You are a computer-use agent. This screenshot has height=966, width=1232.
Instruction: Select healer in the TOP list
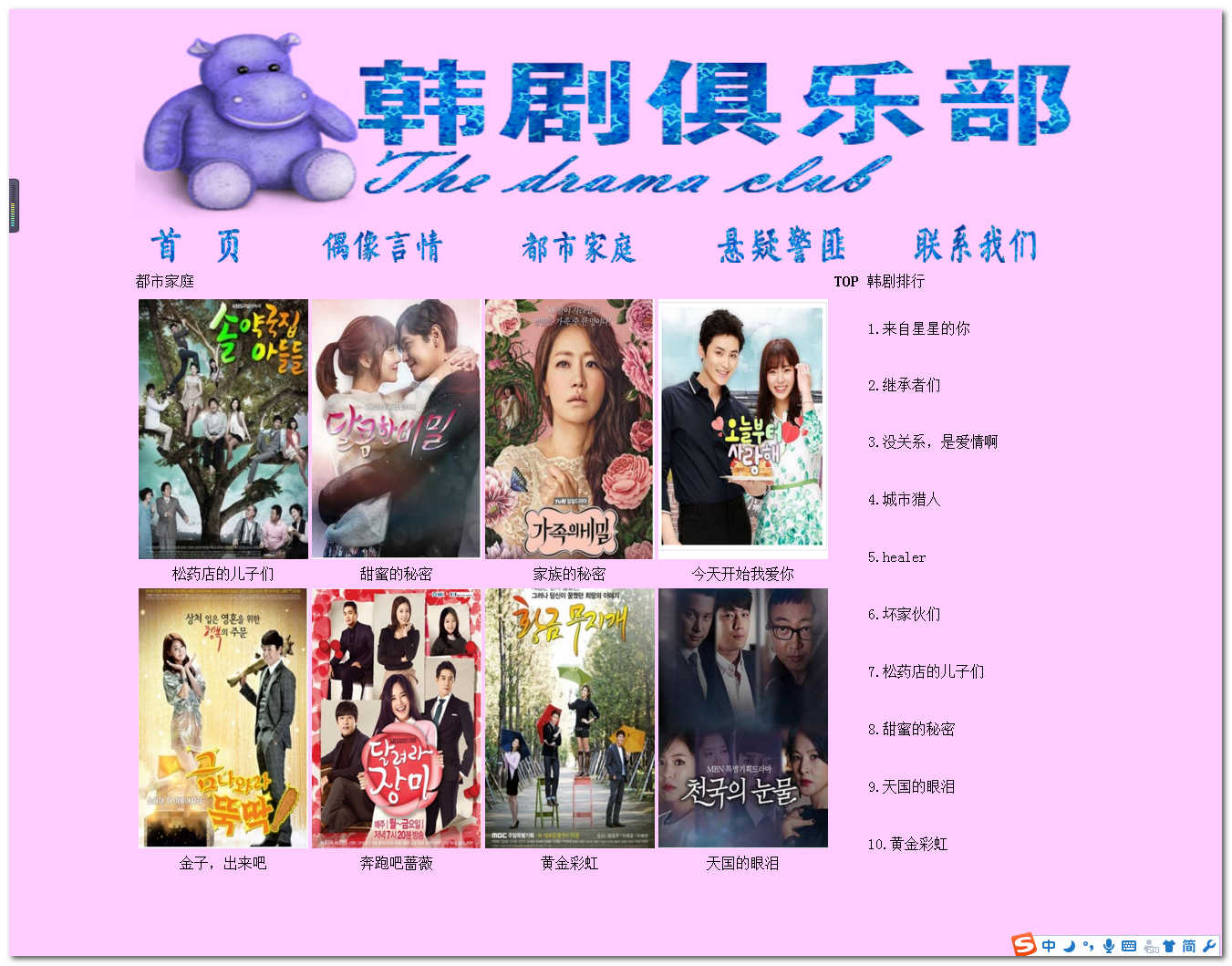point(896,556)
